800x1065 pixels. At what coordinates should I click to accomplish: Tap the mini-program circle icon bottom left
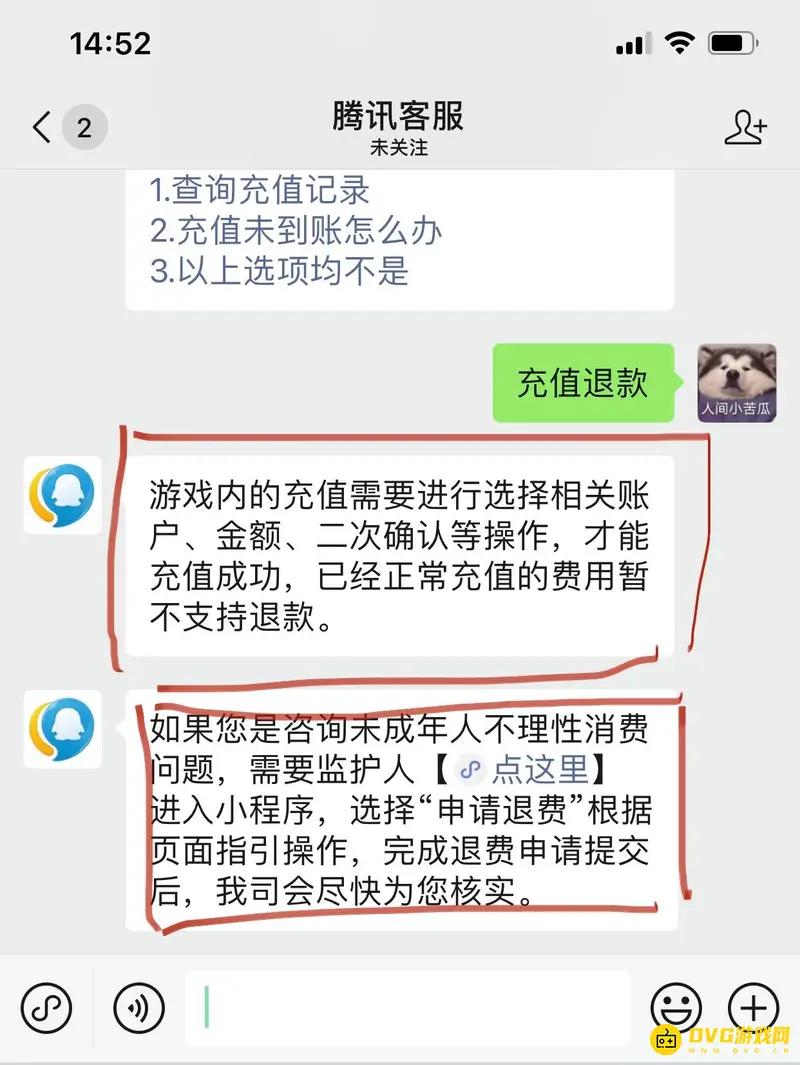(47, 1008)
